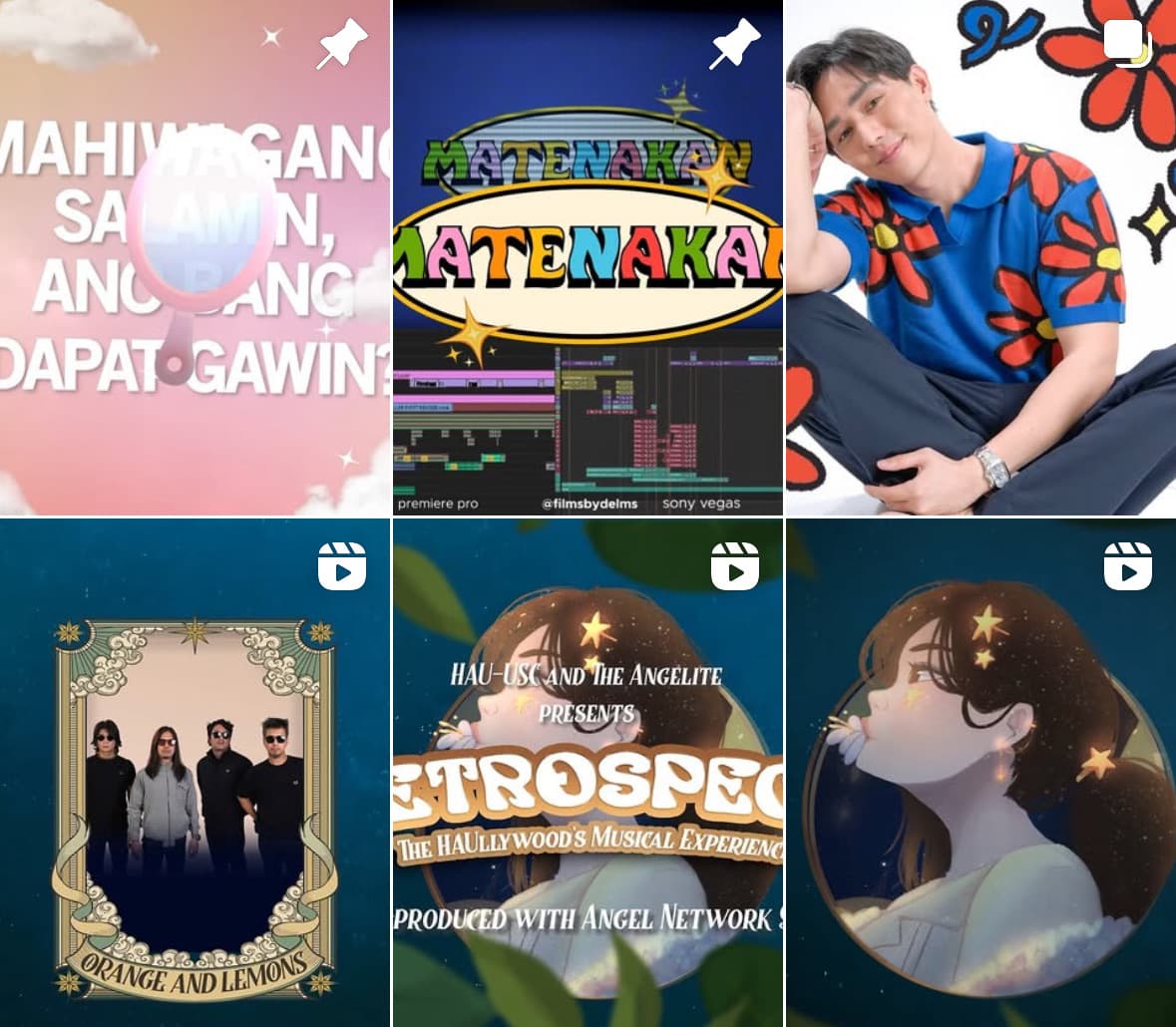
Task: Play the Orange and Lemons reel
Action: click(195, 773)
